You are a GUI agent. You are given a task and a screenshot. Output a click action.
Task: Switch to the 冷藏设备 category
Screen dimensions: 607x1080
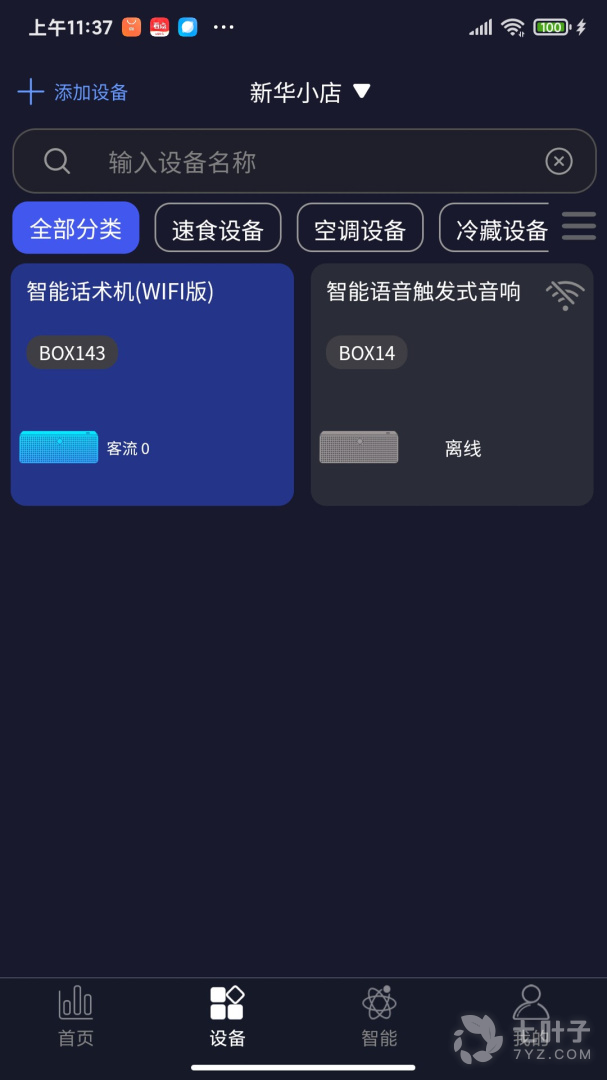tap(497, 230)
